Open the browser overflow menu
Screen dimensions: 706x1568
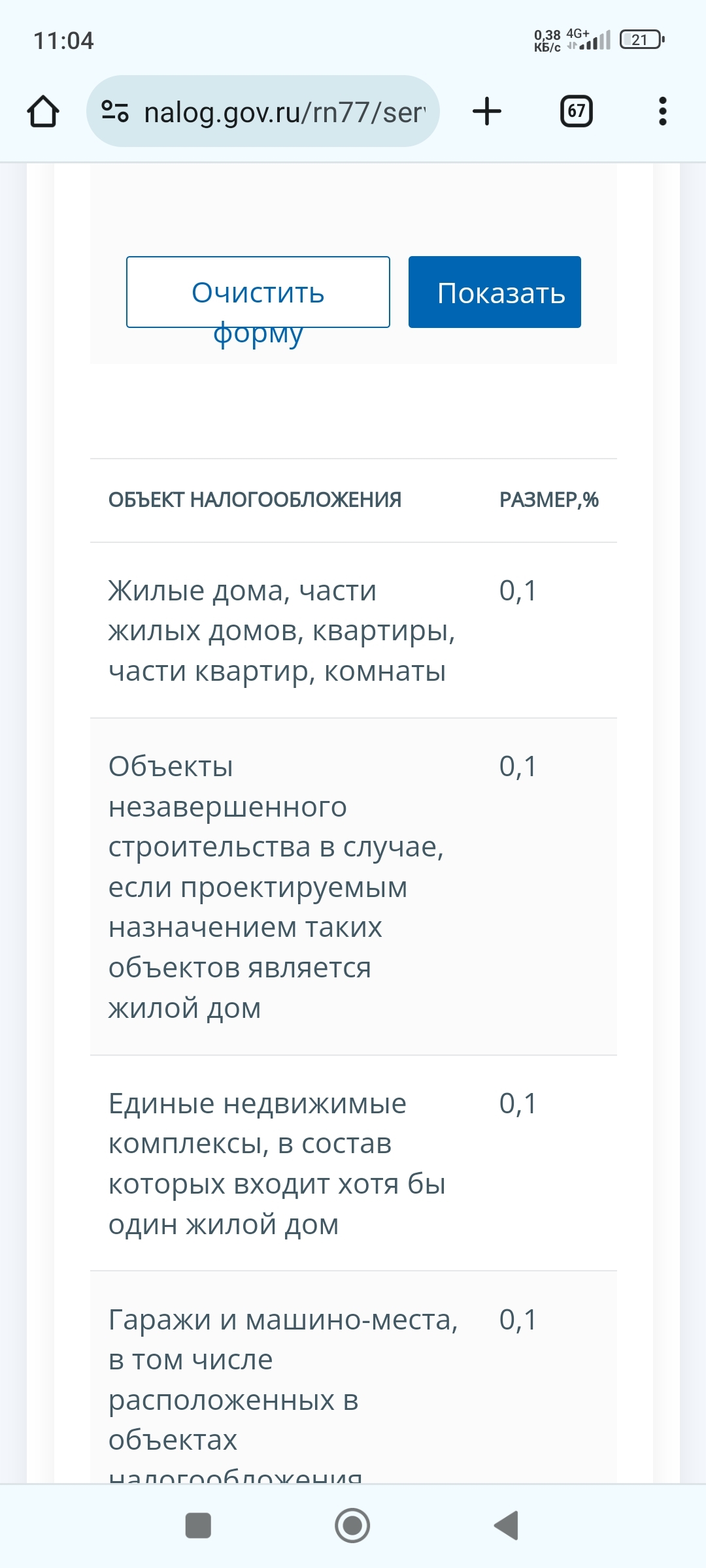(662, 111)
